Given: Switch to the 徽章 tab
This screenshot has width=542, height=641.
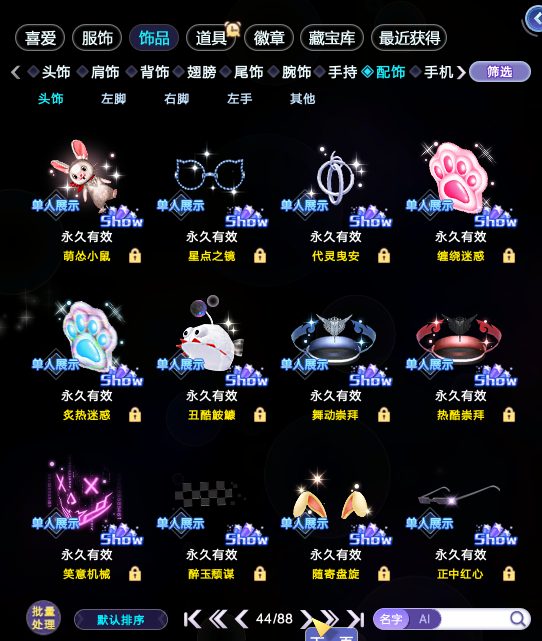Looking at the screenshot, I should tap(269, 38).
